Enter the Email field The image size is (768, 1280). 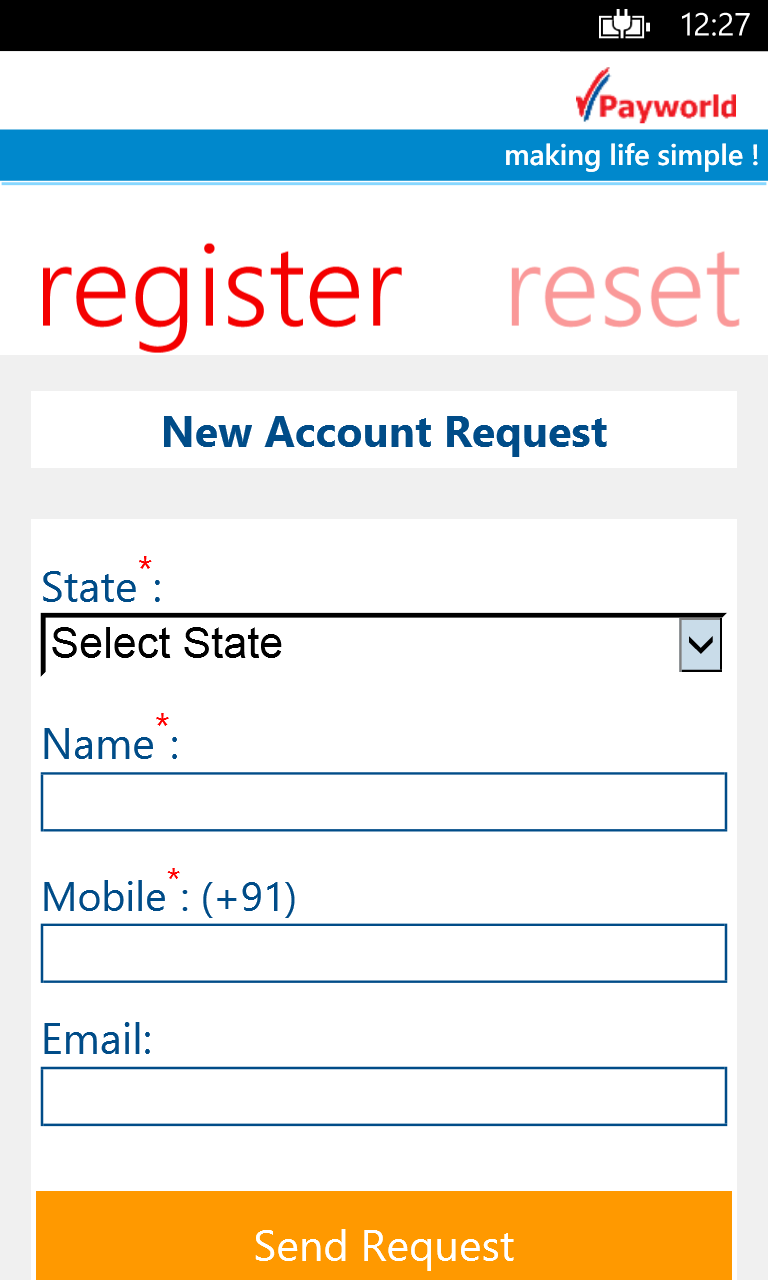point(383,1096)
